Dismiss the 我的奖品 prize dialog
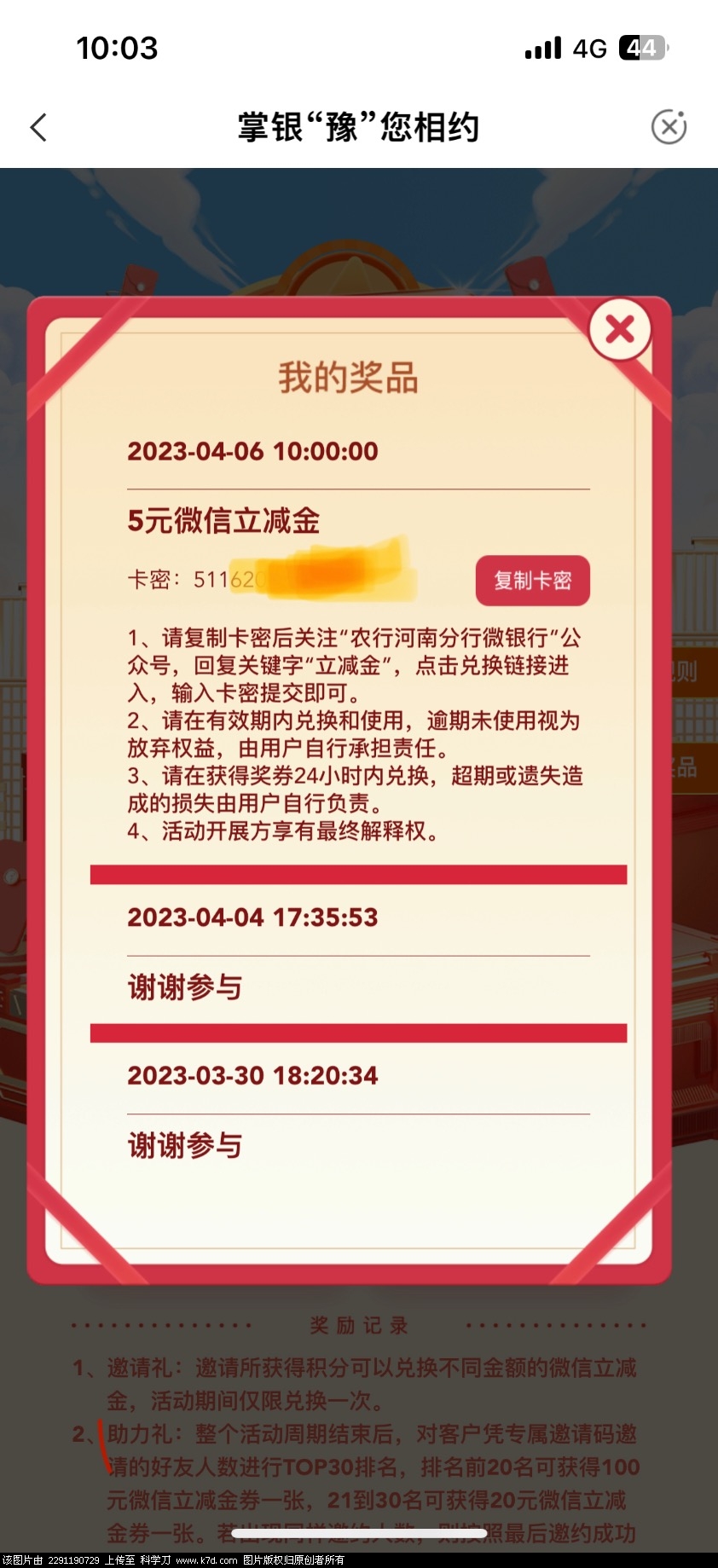The height and width of the screenshot is (1568, 718). pos(620,330)
